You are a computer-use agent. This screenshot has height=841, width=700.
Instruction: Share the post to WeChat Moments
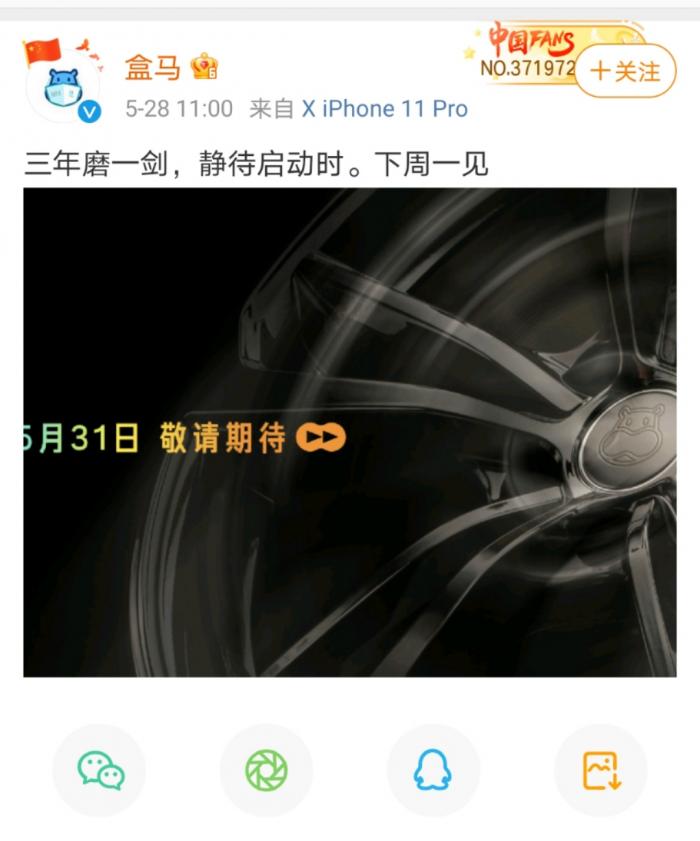266,770
